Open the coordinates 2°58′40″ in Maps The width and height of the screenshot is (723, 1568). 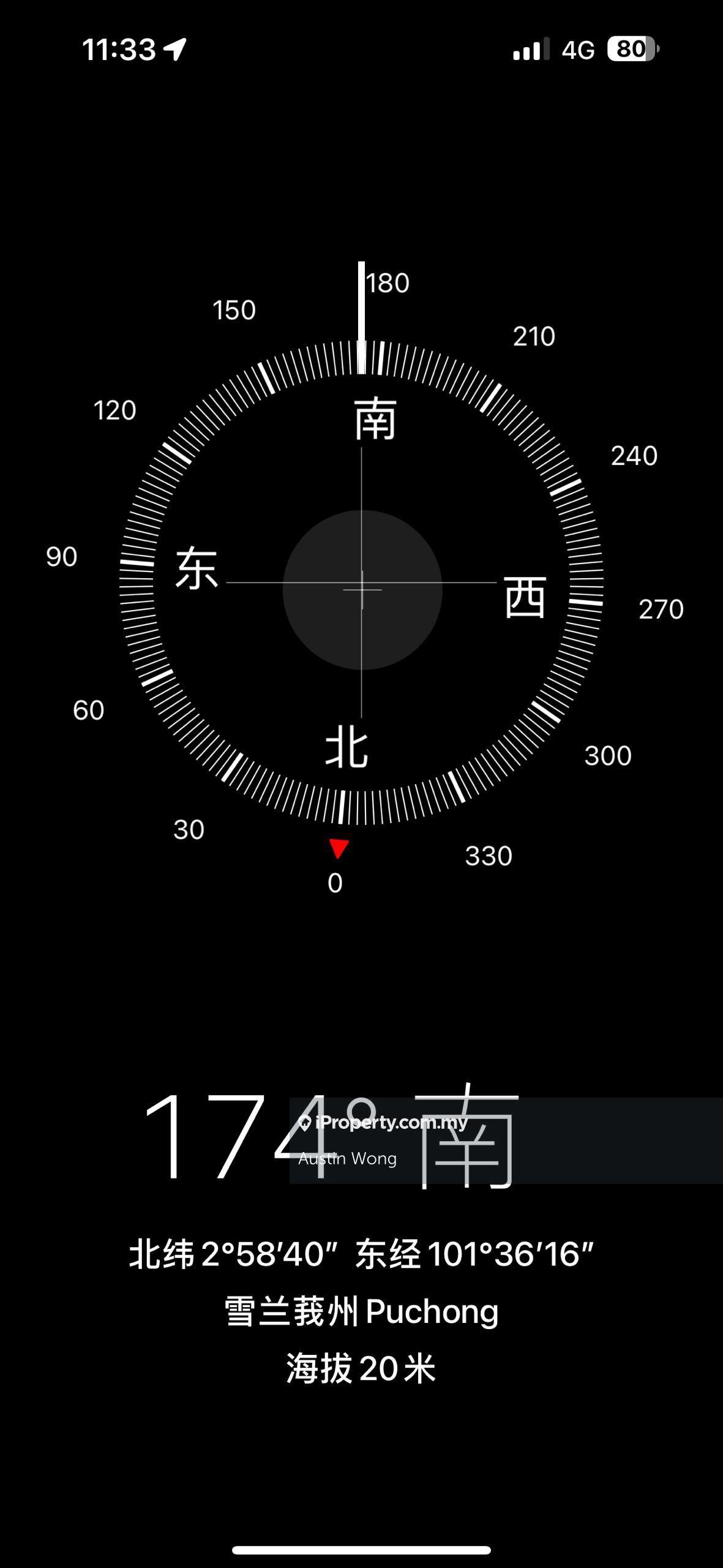click(x=361, y=1254)
